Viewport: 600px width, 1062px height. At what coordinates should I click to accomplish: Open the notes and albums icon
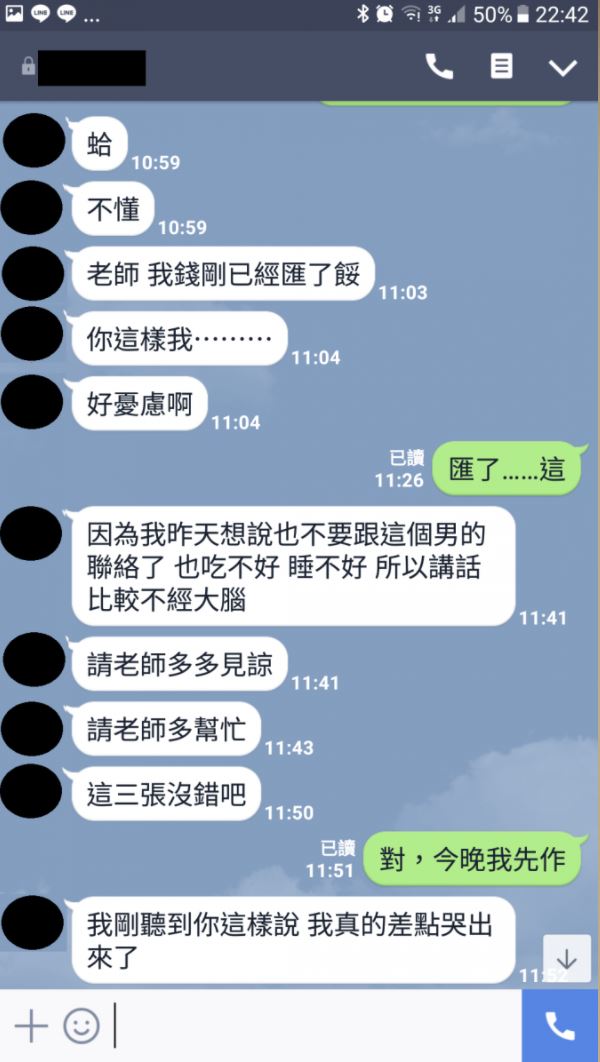pyautogui.click(x=501, y=67)
